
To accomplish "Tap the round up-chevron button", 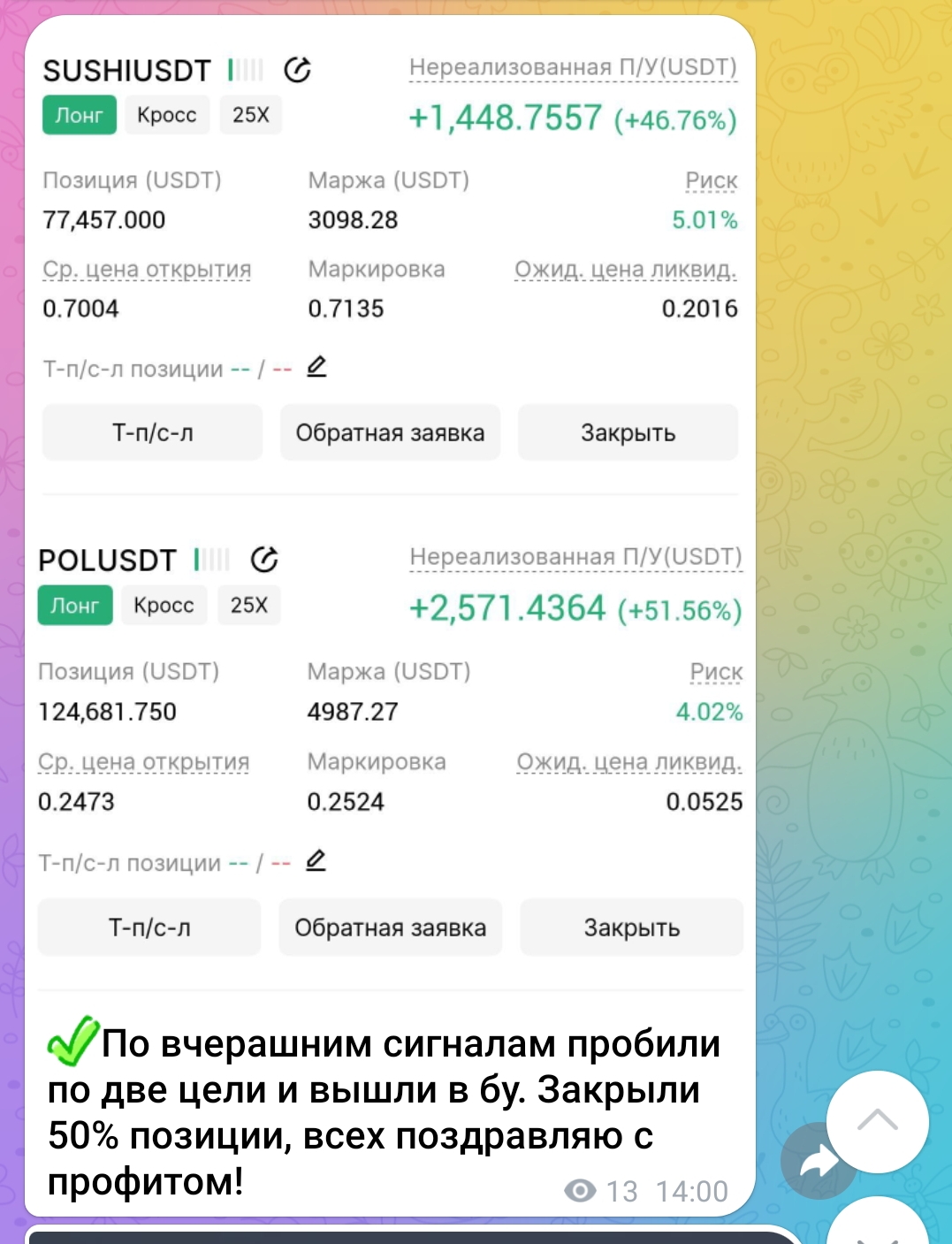I will click(x=877, y=1121).
